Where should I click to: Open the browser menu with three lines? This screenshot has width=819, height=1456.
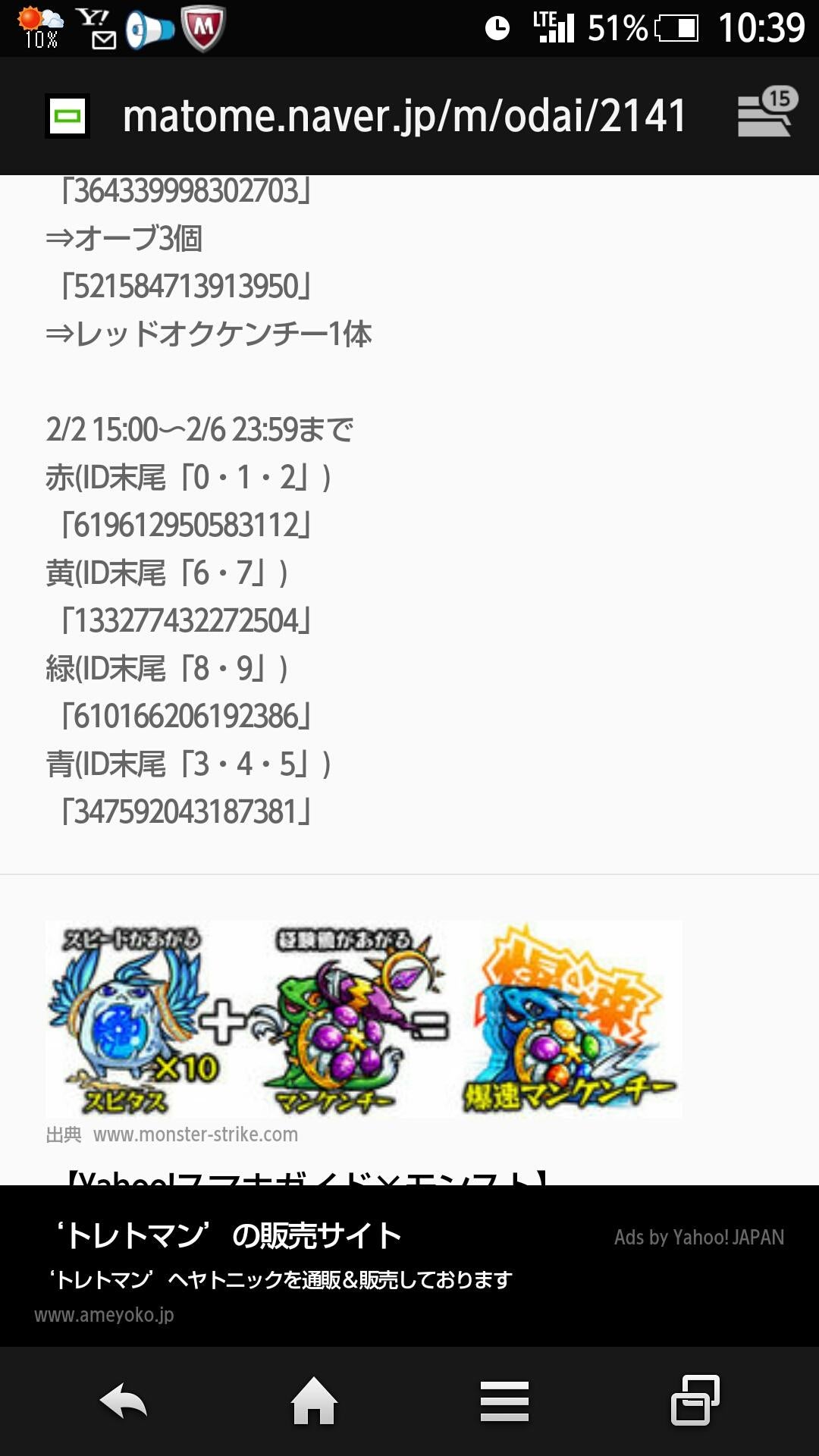click(504, 1401)
